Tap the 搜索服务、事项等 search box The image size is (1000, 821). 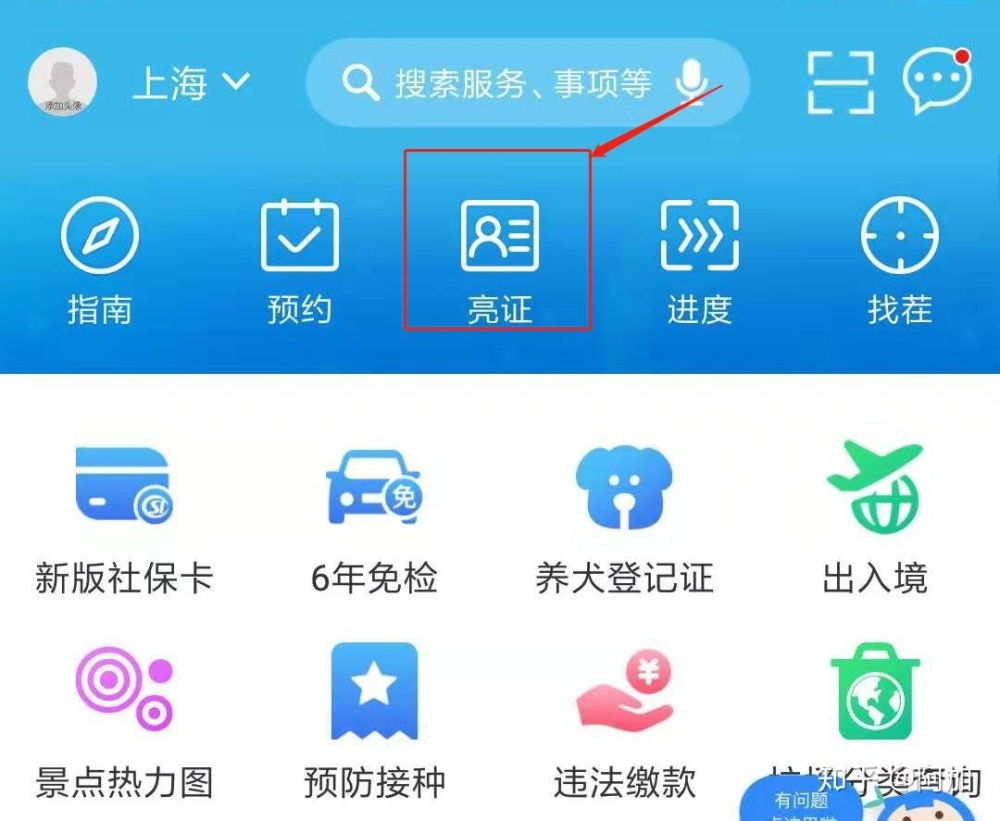coord(520,83)
